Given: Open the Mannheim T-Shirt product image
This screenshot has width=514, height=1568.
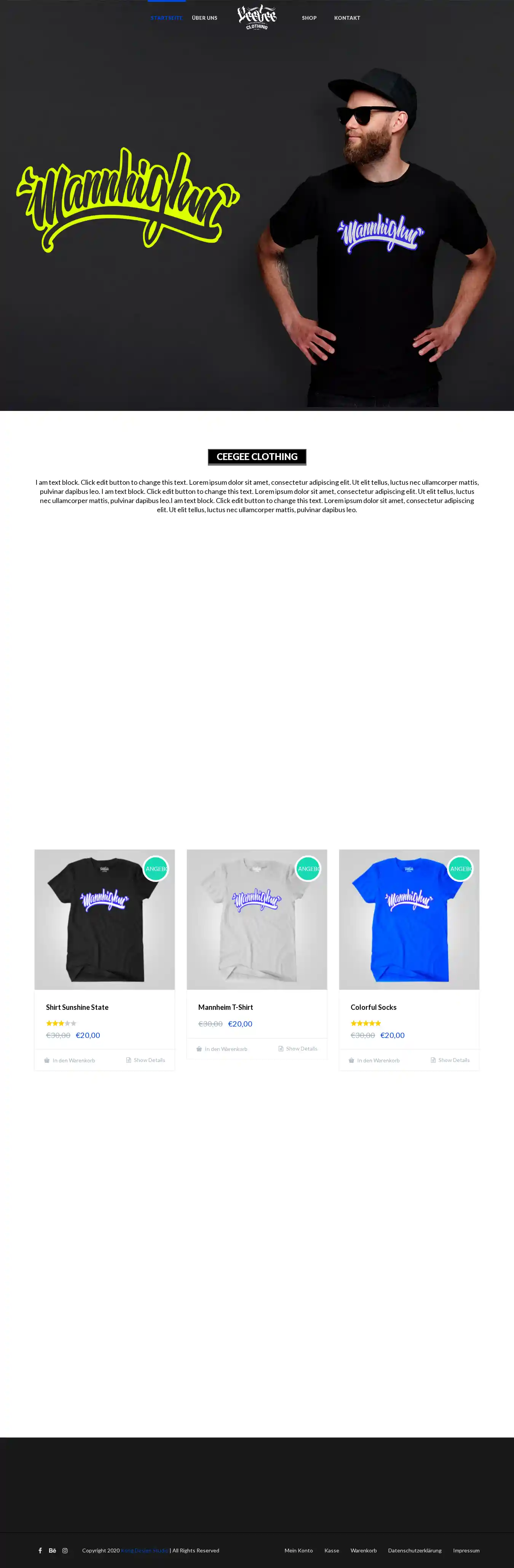Looking at the screenshot, I should 256,919.
